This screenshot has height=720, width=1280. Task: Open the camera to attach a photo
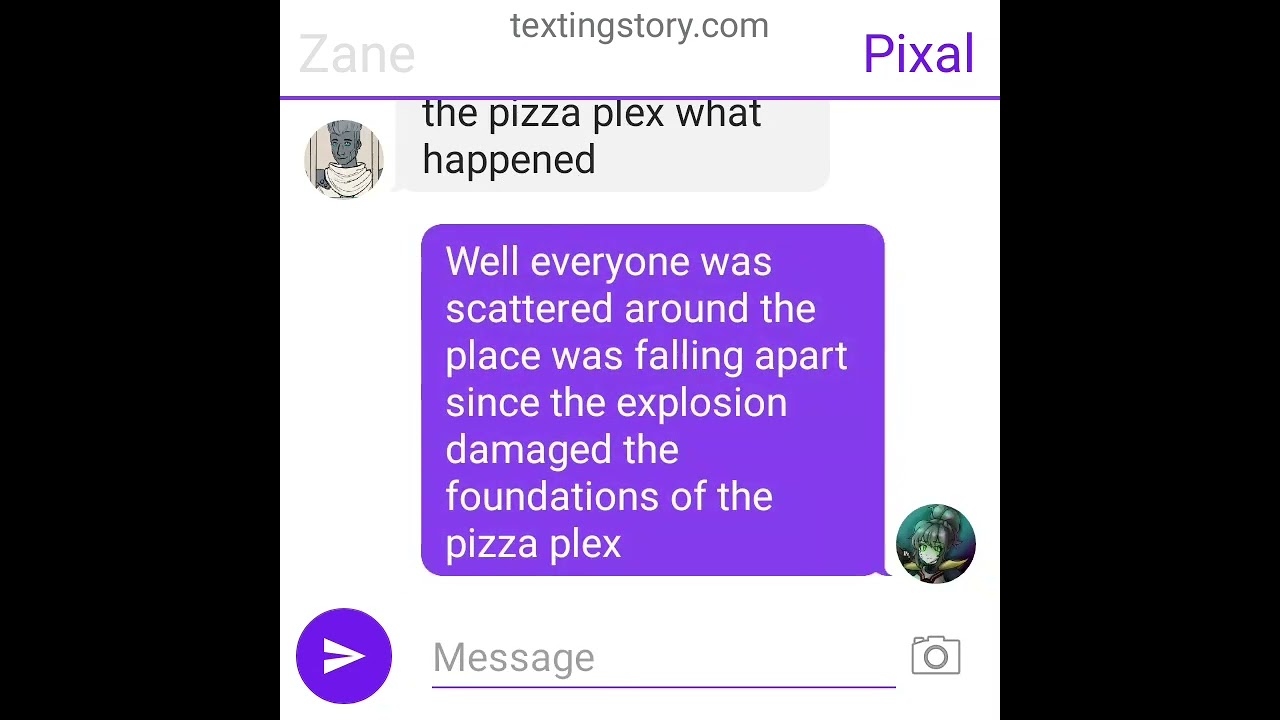click(x=935, y=656)
